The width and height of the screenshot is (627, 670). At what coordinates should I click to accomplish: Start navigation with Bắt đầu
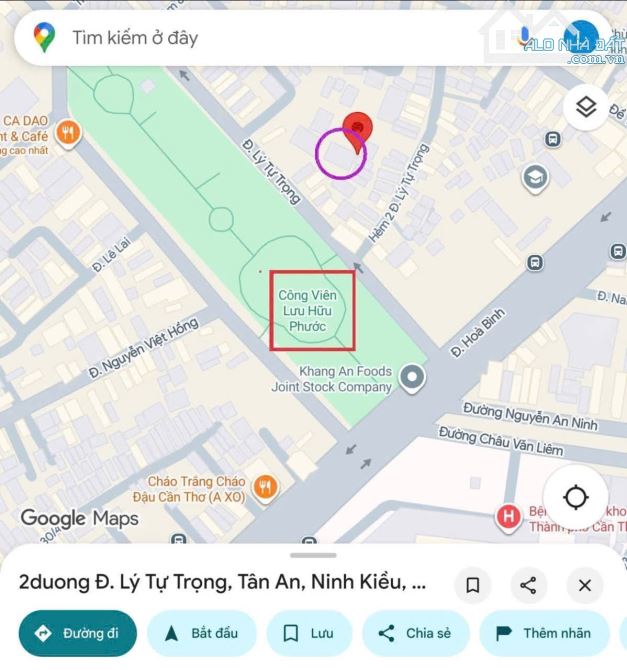(x=202, y=633)
